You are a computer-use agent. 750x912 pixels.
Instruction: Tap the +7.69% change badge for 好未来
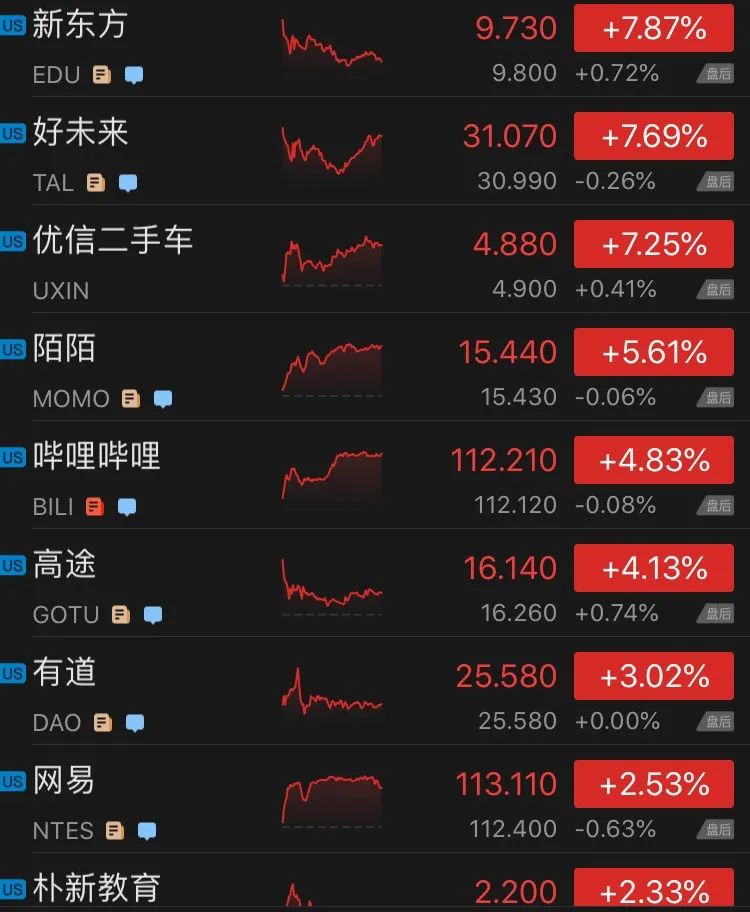(654, 136)
